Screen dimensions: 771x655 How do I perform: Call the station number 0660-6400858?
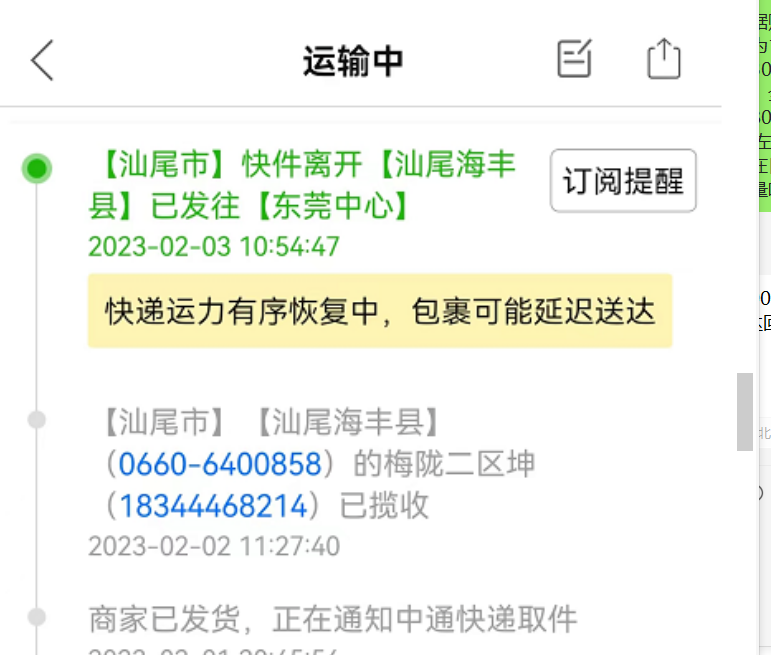pyautogui.click(x=220, y=464)
